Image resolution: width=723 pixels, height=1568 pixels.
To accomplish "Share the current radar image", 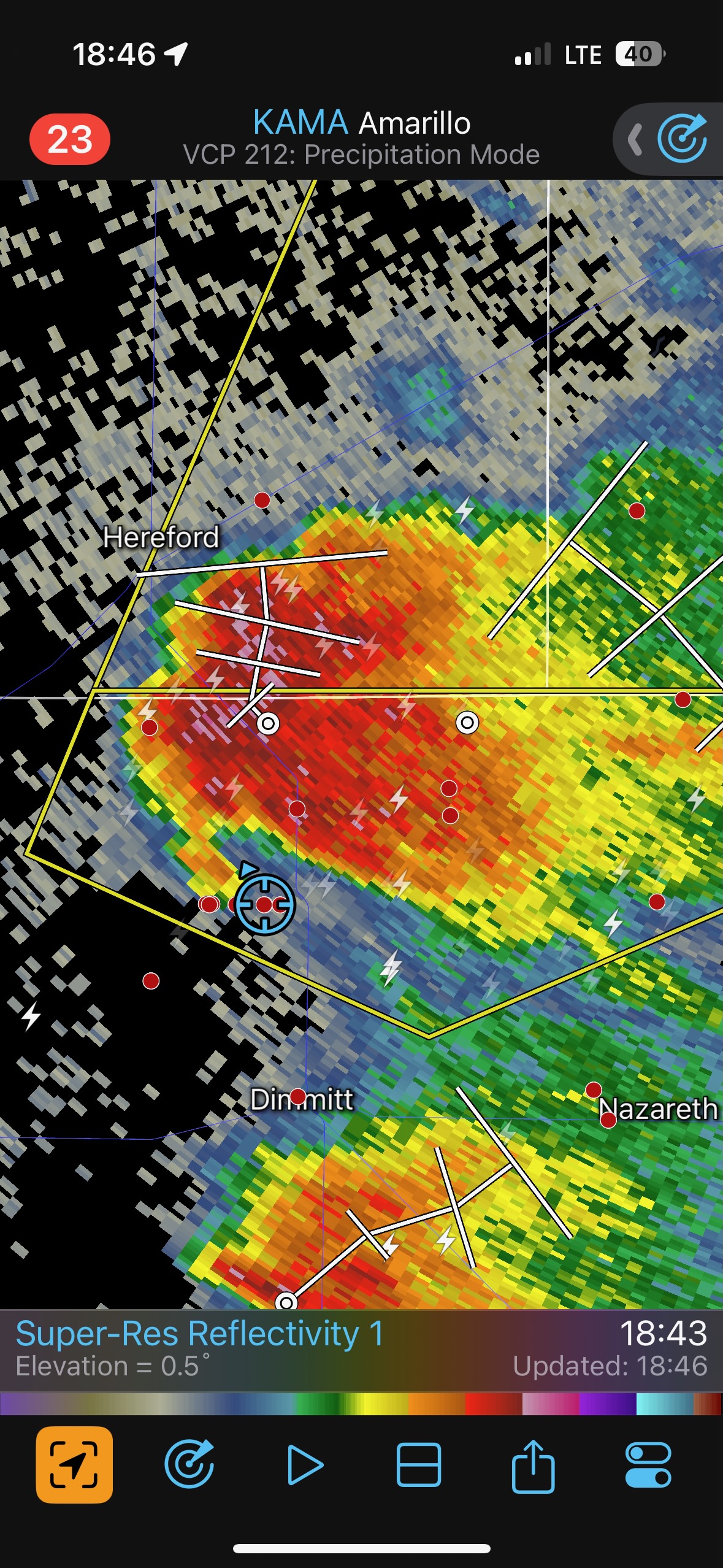I will 533,1464.
